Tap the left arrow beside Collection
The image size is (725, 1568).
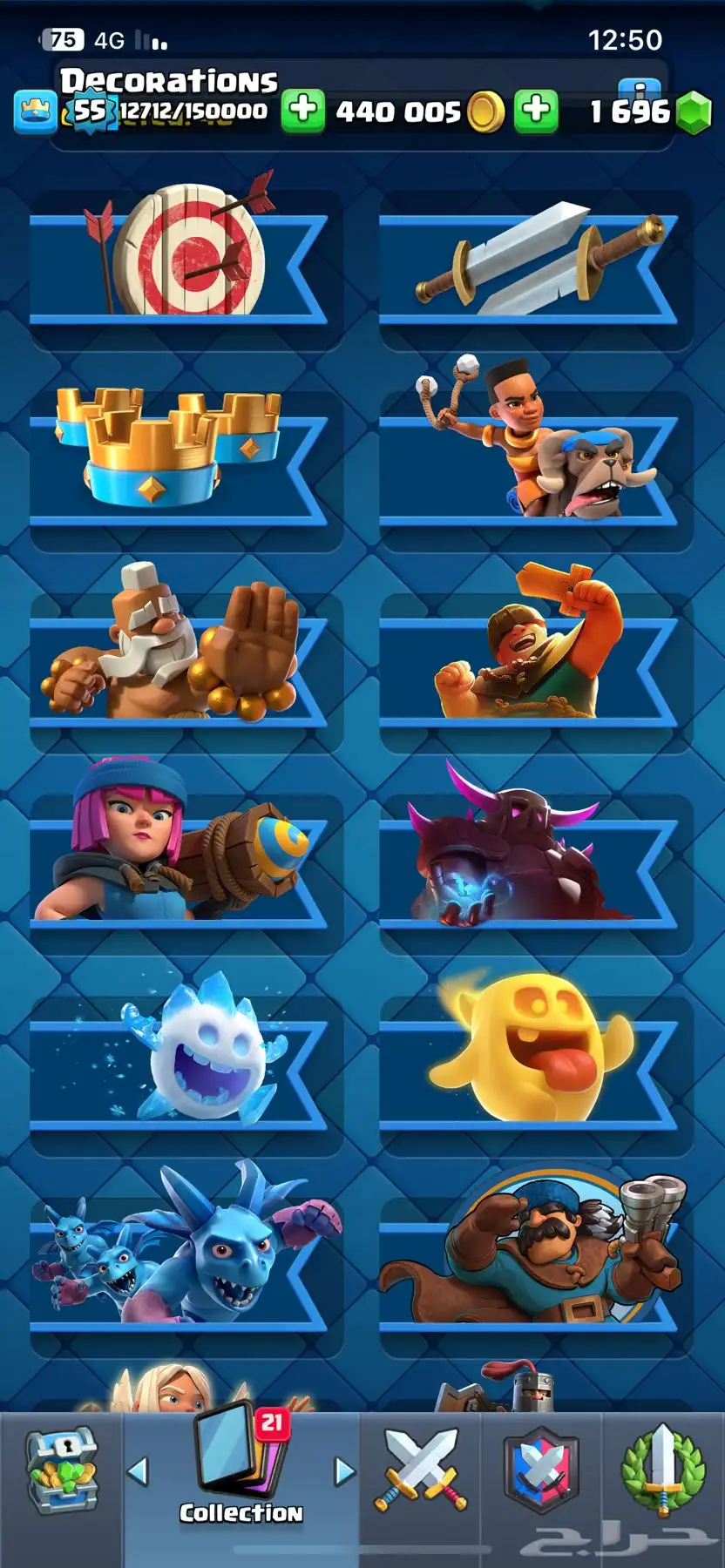pos(138,1472)
